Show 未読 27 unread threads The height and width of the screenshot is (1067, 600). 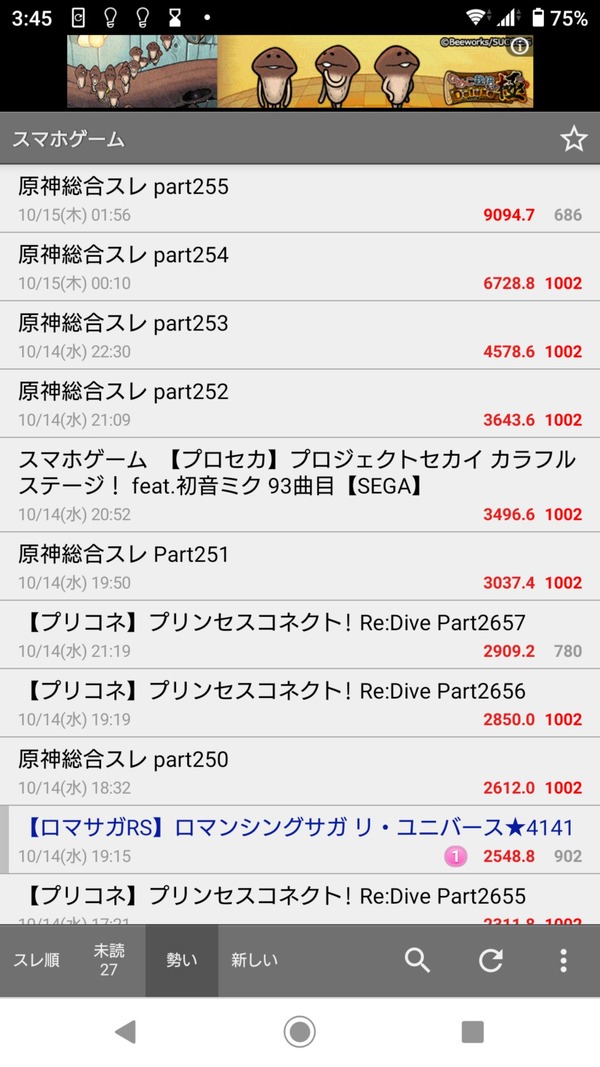click(109, 960)
